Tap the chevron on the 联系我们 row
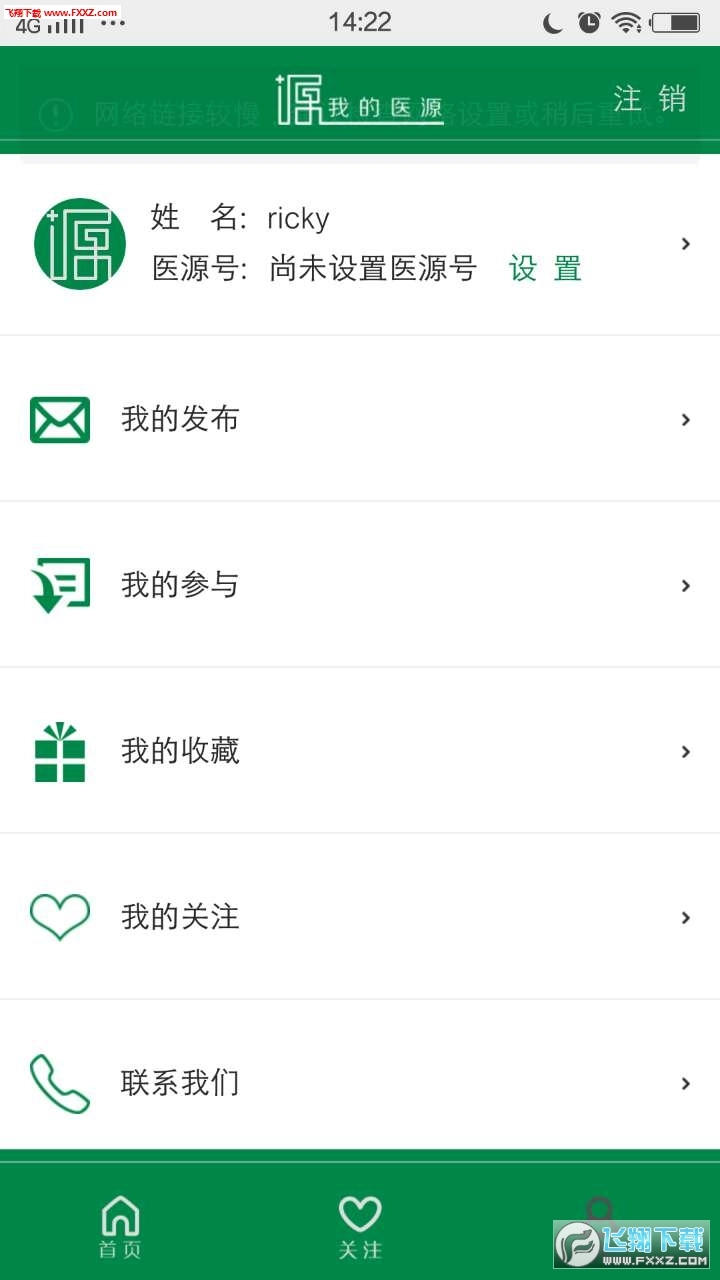This screenshot has height=1280, width=720. [686, 1083]
